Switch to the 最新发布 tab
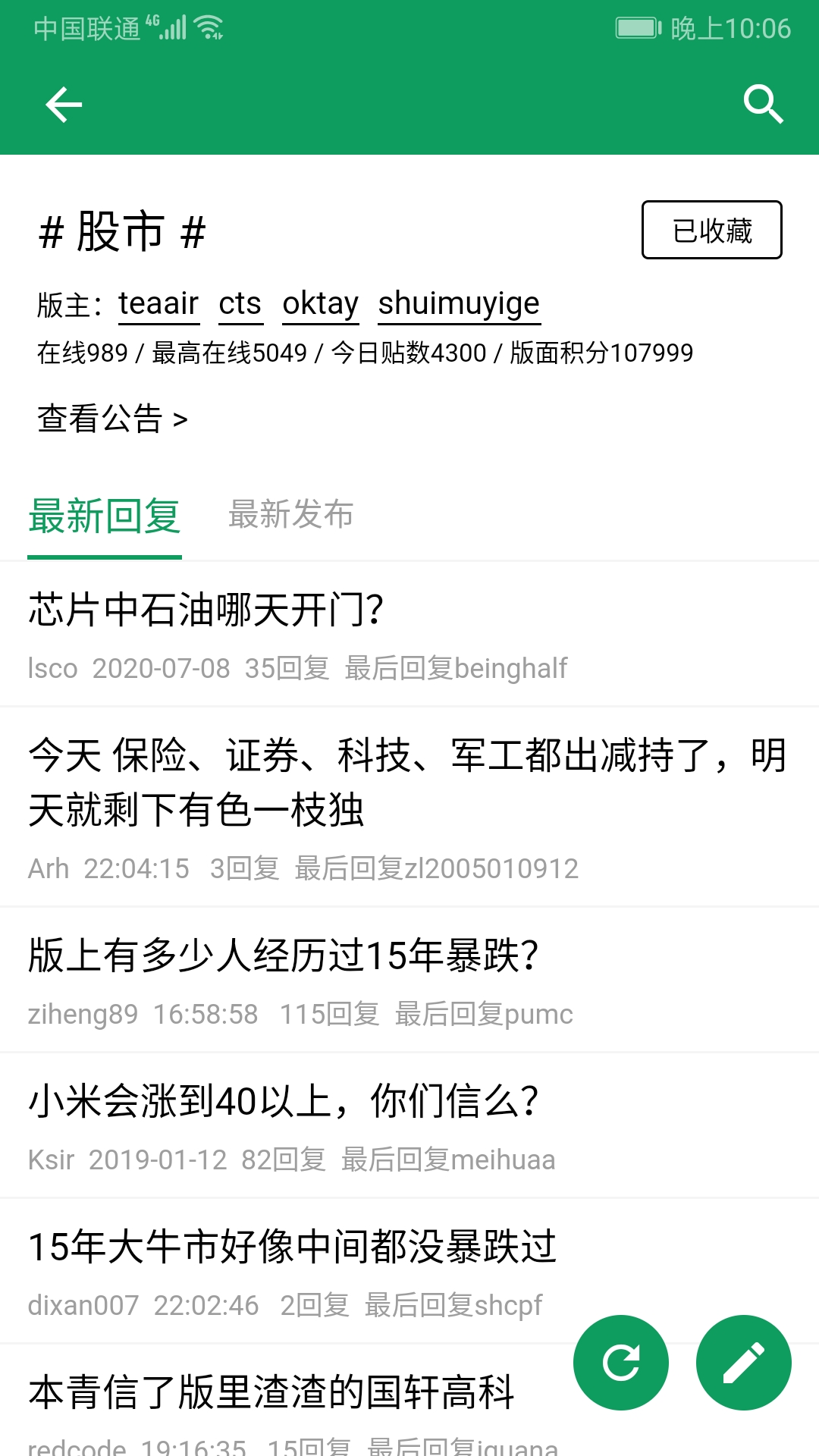 (x=291, y=515)
